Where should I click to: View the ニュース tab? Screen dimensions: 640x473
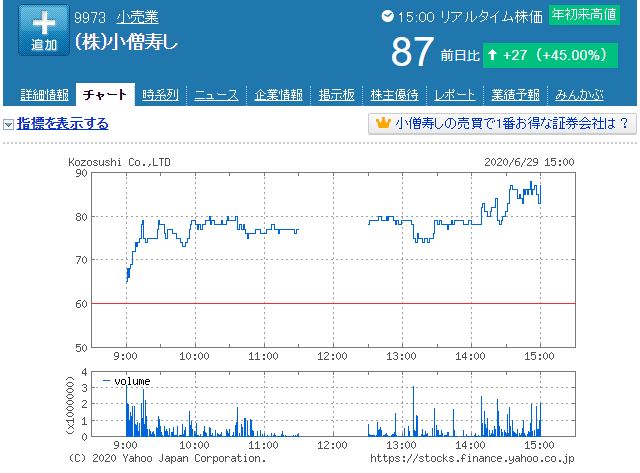point(216,96)
